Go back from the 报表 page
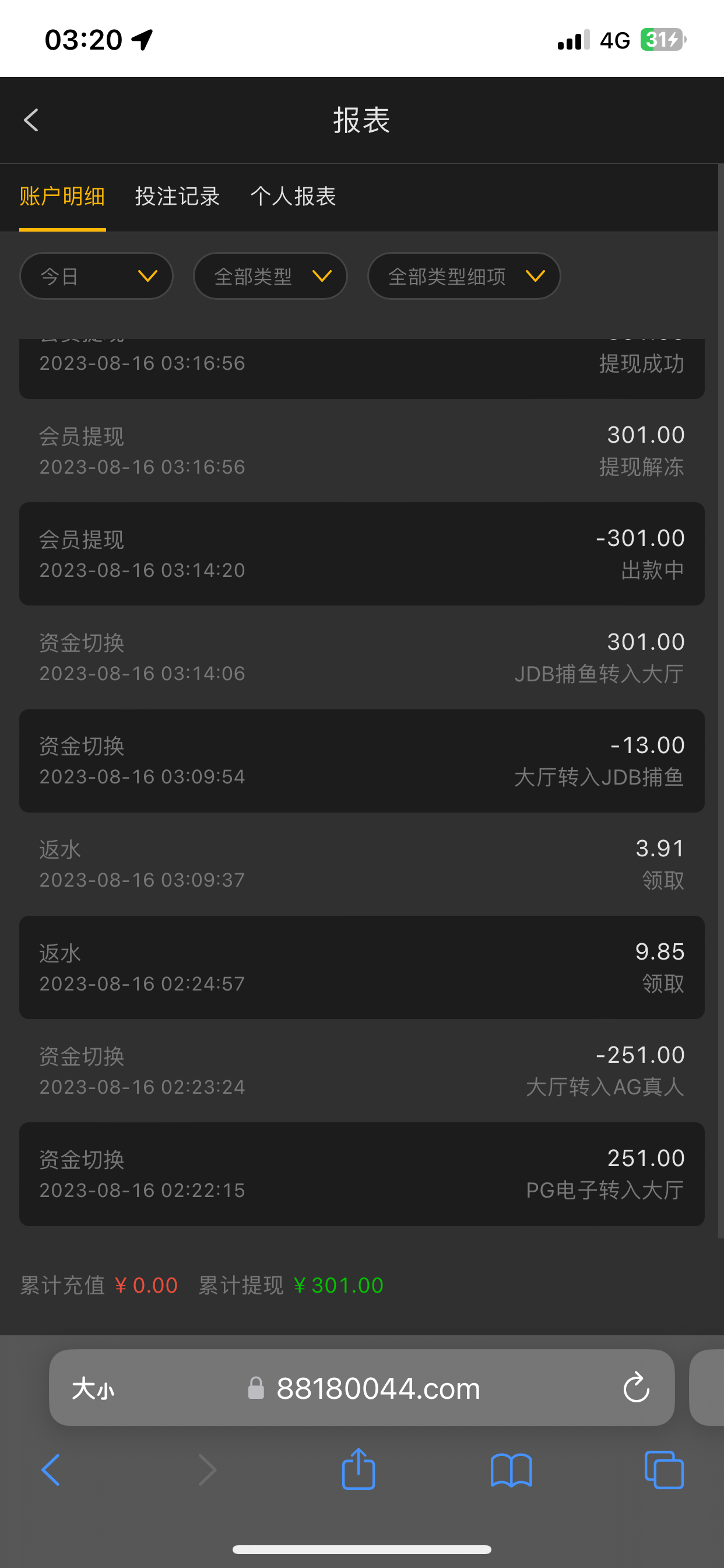This screenshot has width=724, height=1568. pos(31,120)
